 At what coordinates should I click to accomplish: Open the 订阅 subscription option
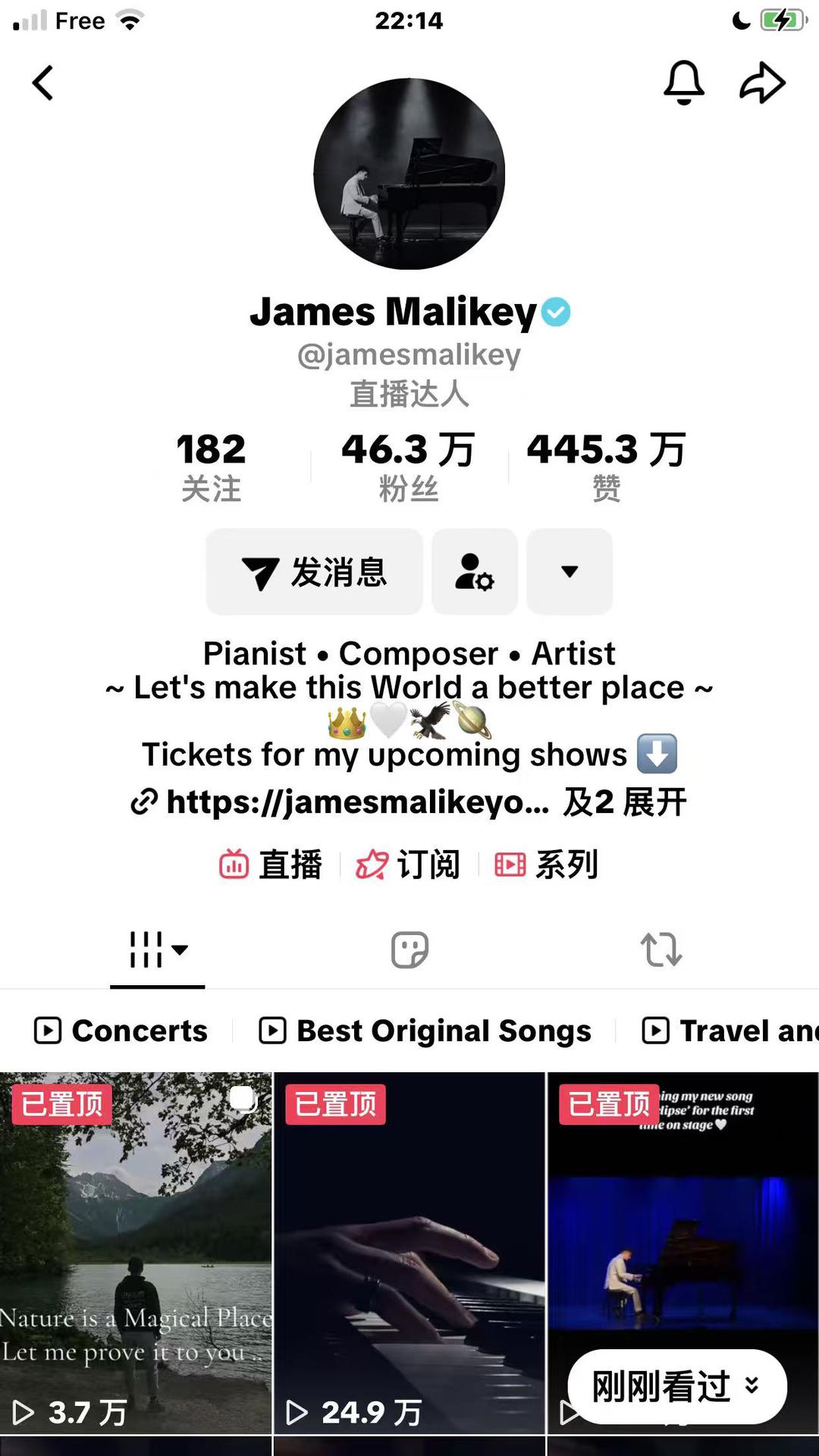pos(409,864)
